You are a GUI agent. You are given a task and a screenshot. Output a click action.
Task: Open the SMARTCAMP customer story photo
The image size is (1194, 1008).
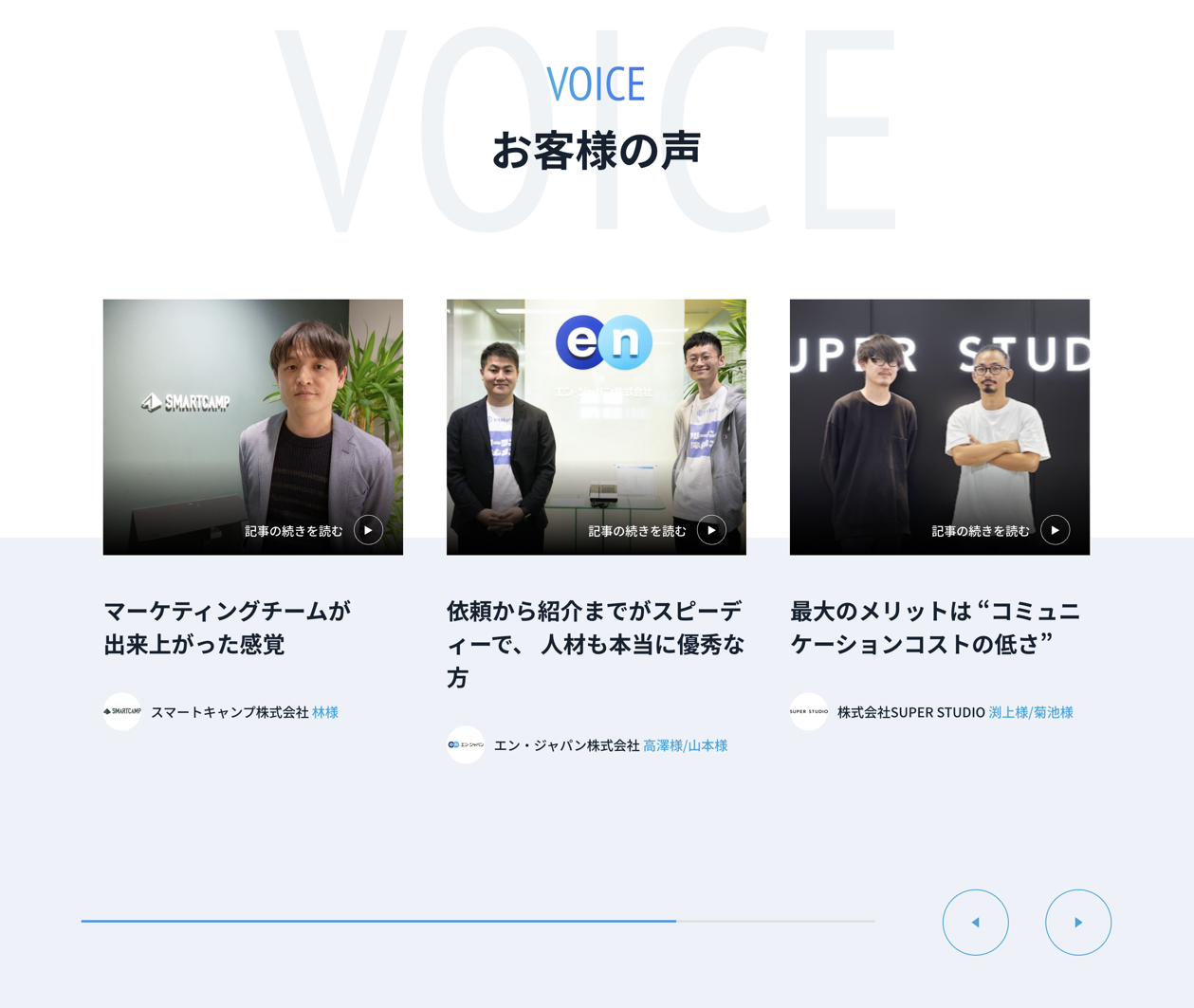(x=252, y=408)
